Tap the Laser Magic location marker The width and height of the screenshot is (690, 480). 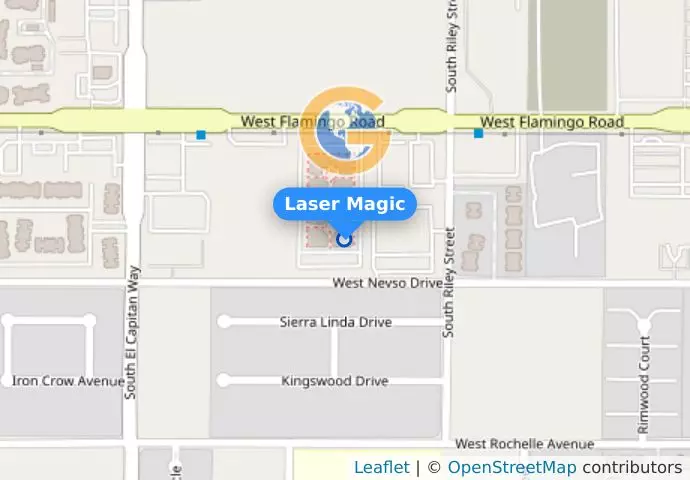[345, 239]
